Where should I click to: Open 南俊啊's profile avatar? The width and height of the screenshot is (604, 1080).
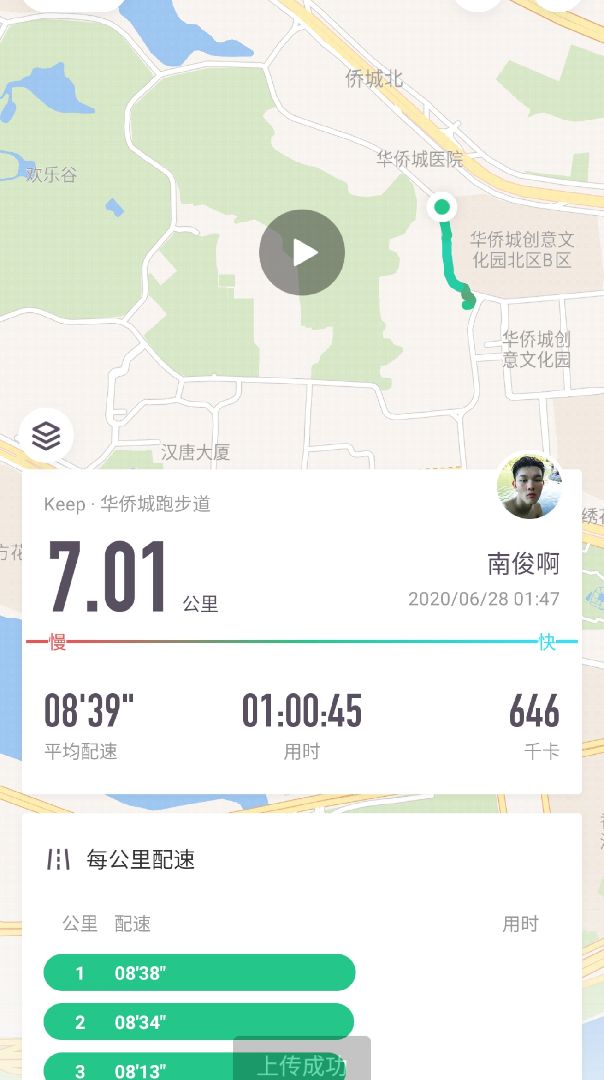(x=529, y=487)
